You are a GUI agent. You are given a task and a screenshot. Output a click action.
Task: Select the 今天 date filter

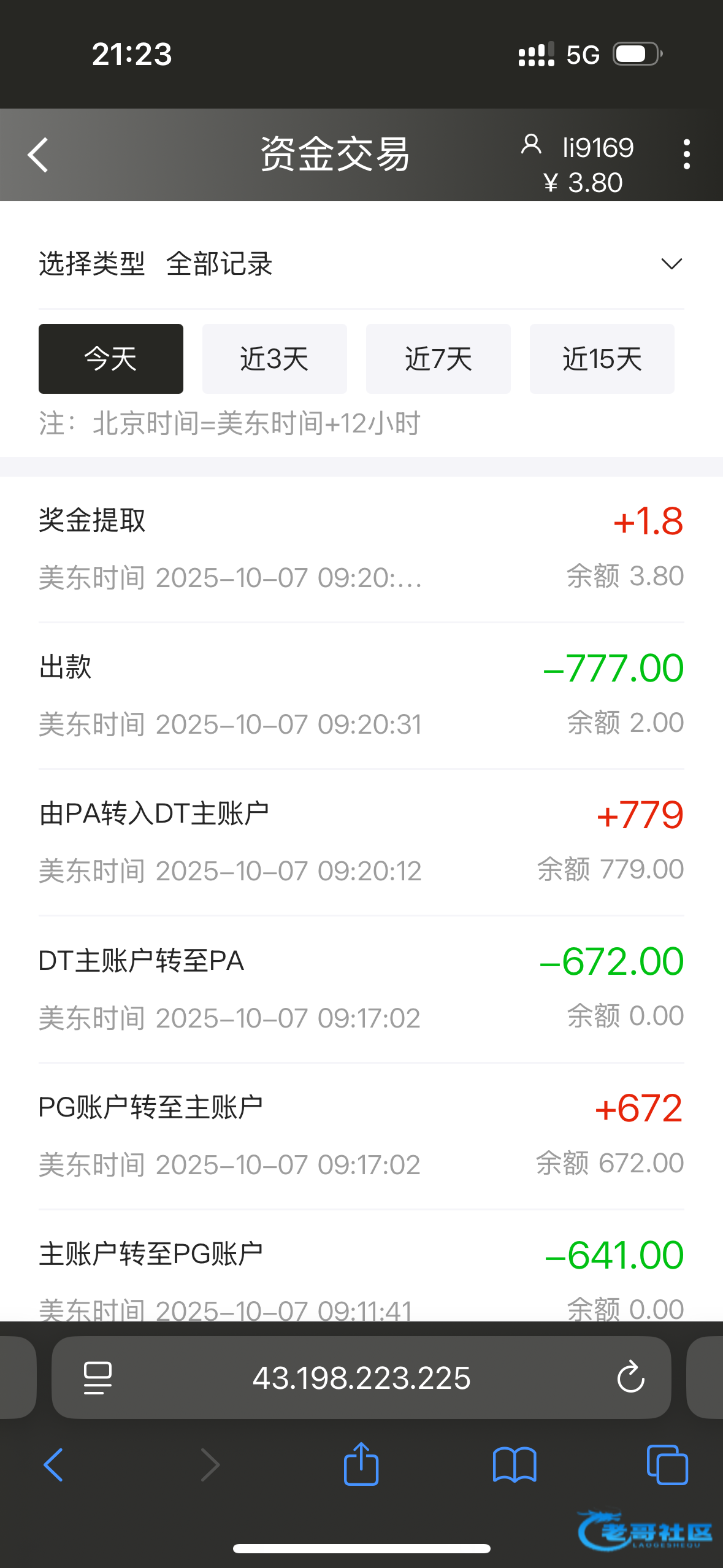point(111,359)
